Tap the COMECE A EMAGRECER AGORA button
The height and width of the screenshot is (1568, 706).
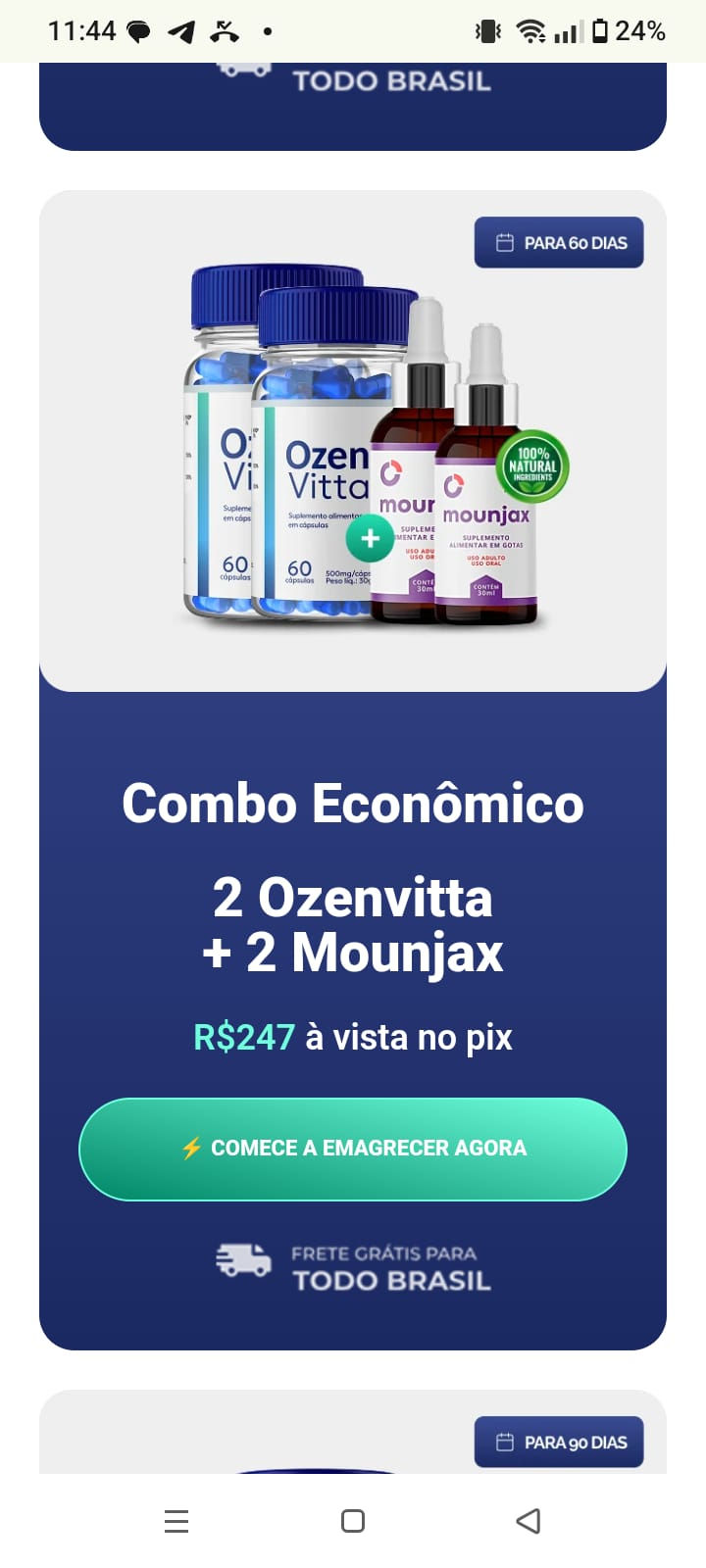coord(353,1149)
